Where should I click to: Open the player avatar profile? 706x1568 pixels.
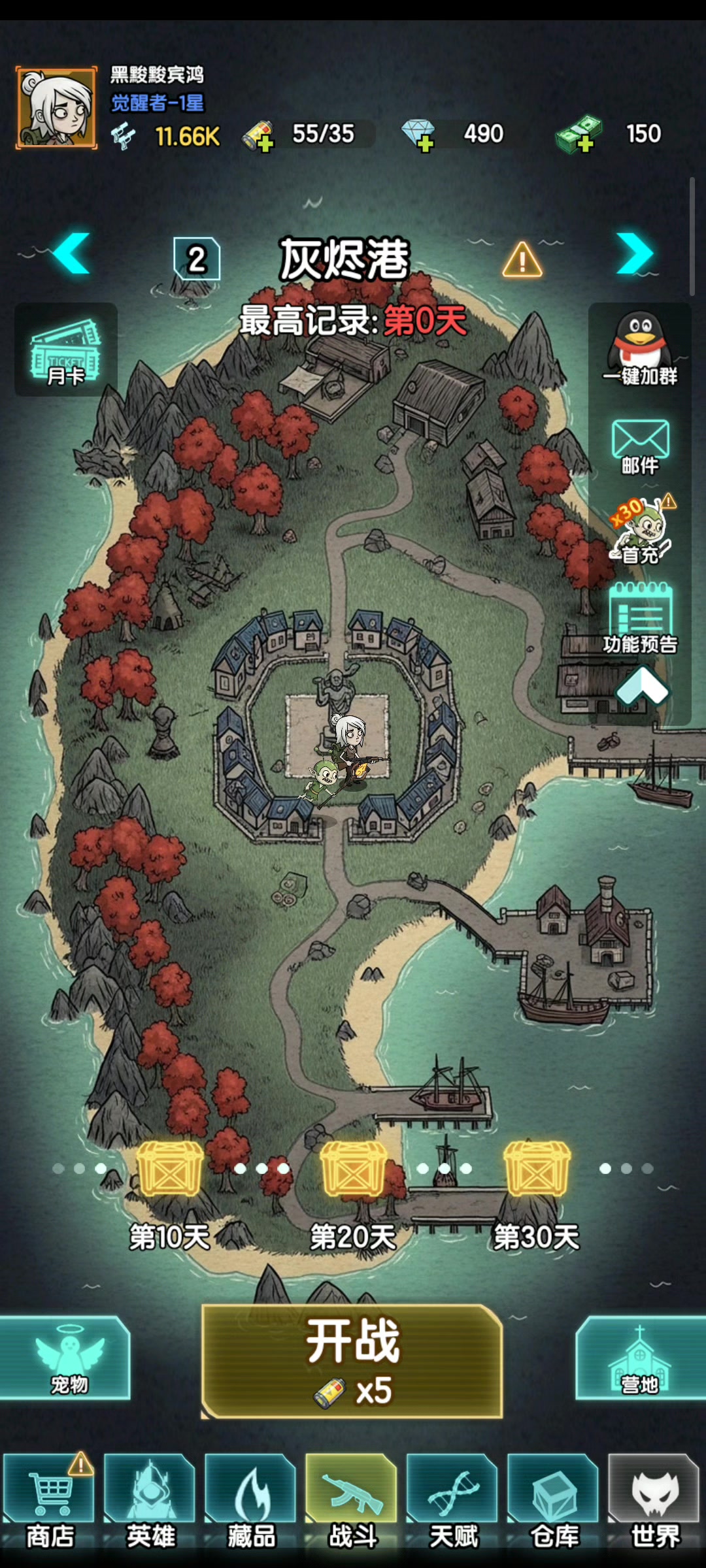coord(56,108)
